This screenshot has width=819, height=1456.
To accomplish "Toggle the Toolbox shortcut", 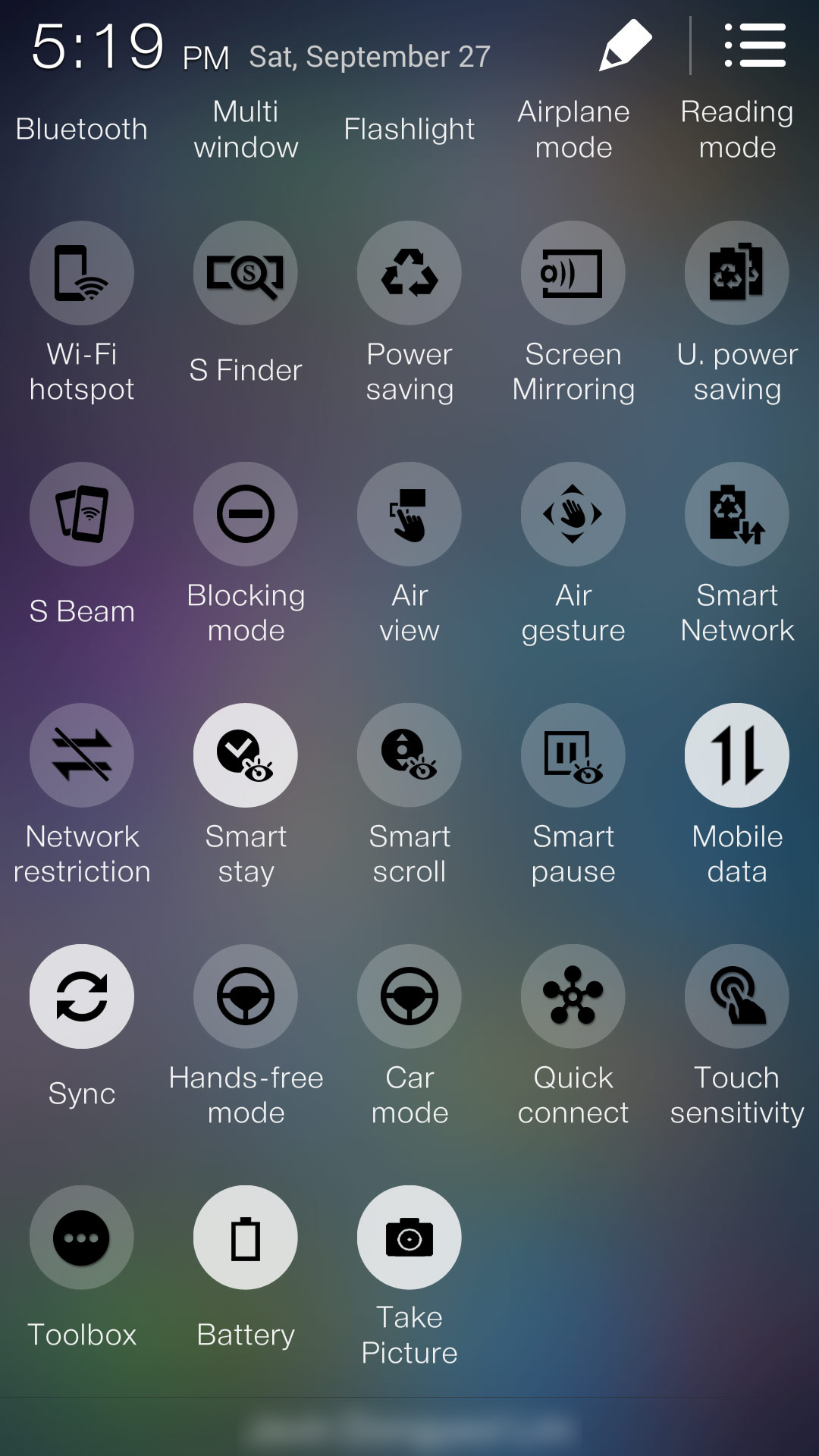I will click(82, 1238).
